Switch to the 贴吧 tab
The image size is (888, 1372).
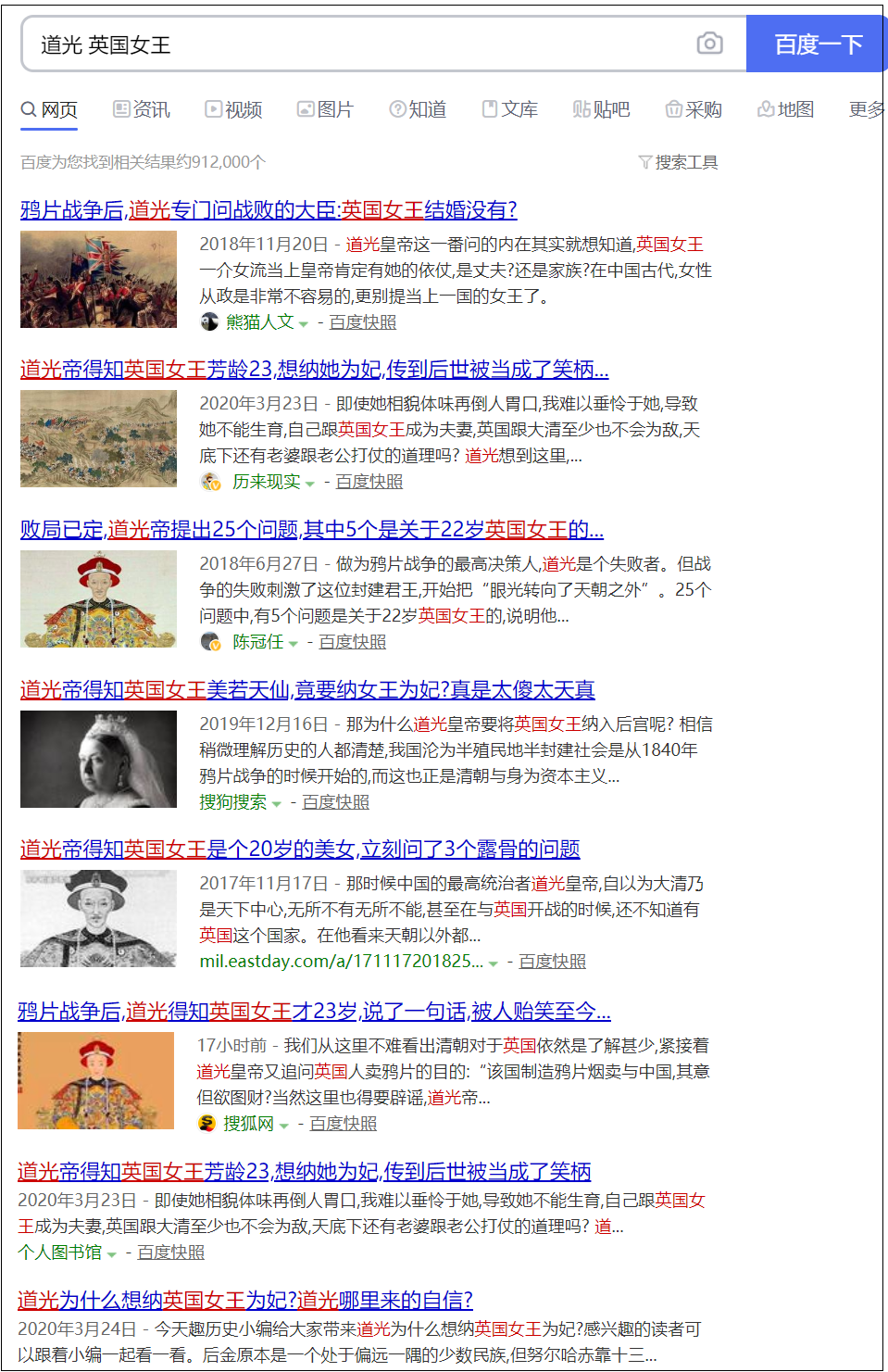pos(602,109)
